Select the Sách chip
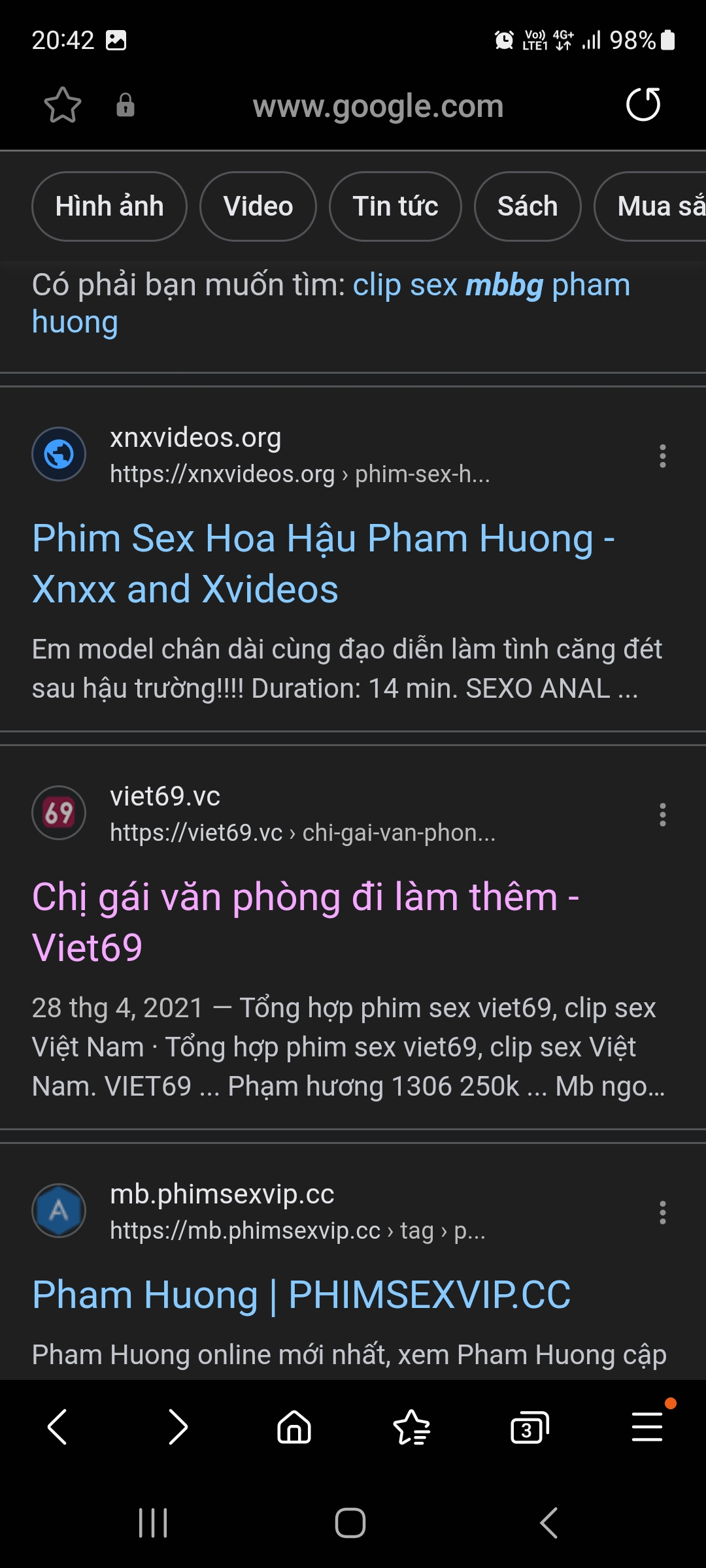 point(528,206)
